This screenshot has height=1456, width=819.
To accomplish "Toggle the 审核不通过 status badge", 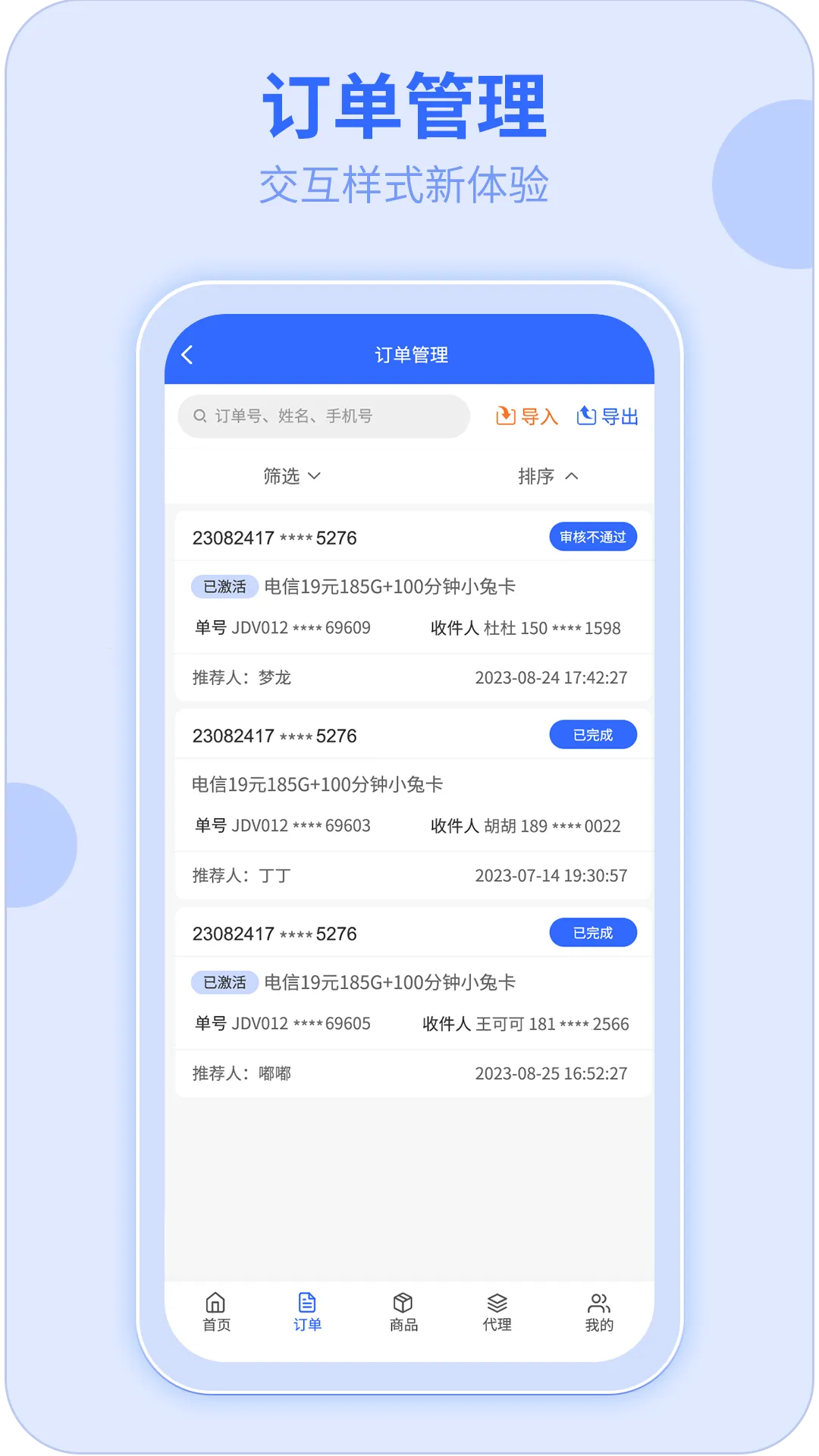I will (594, 537).
